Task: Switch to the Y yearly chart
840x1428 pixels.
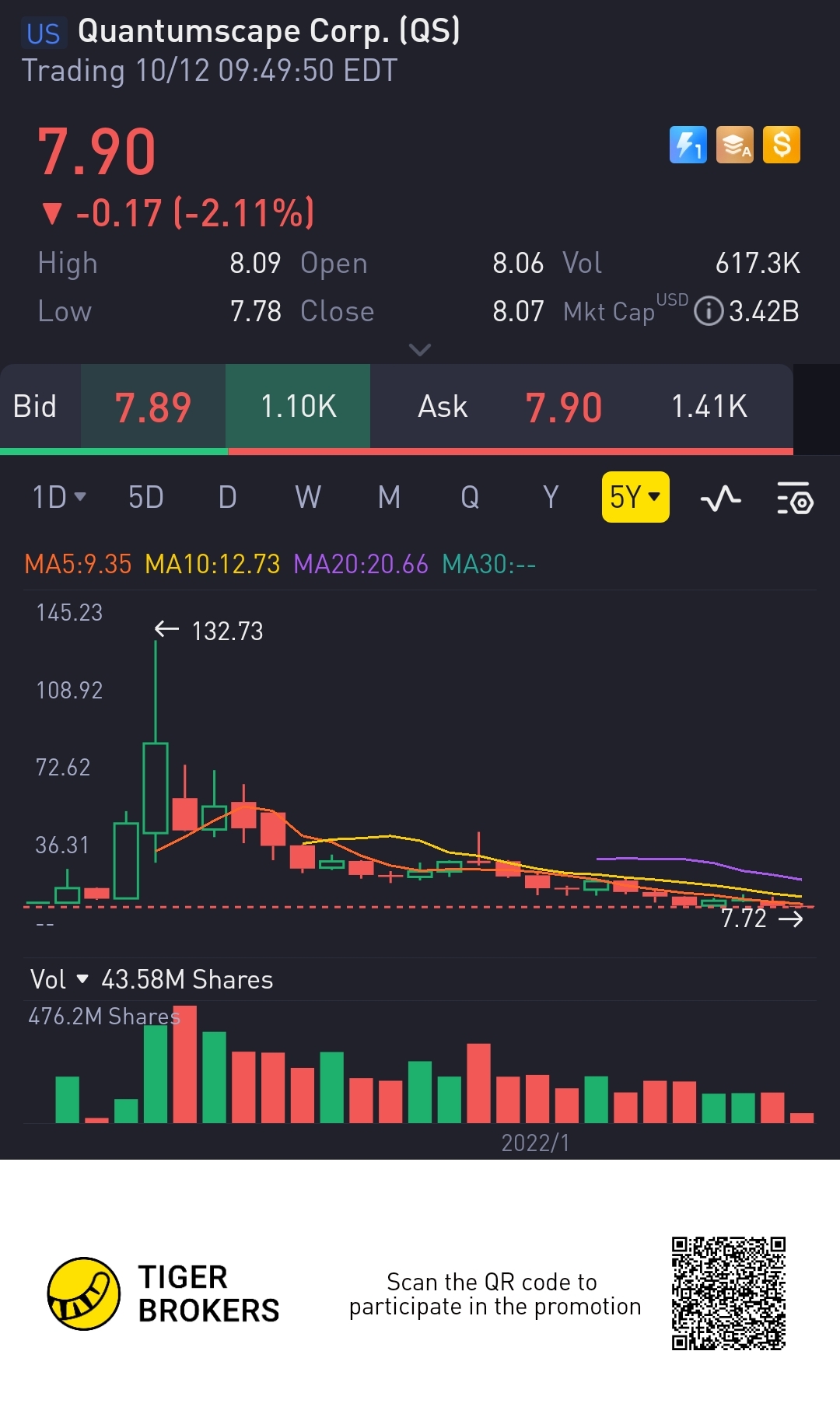Action: tap(551, 497)
